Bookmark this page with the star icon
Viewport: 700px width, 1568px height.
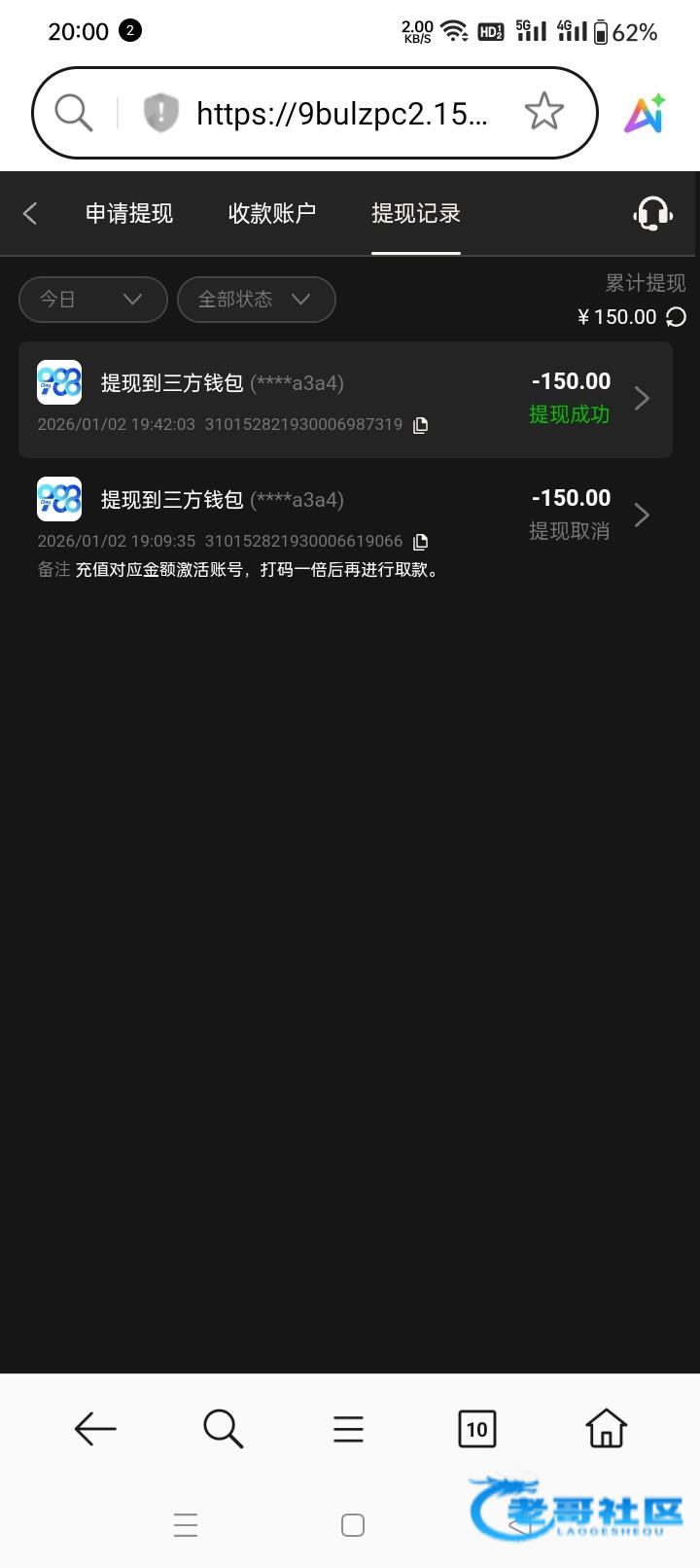pos(543,112)
